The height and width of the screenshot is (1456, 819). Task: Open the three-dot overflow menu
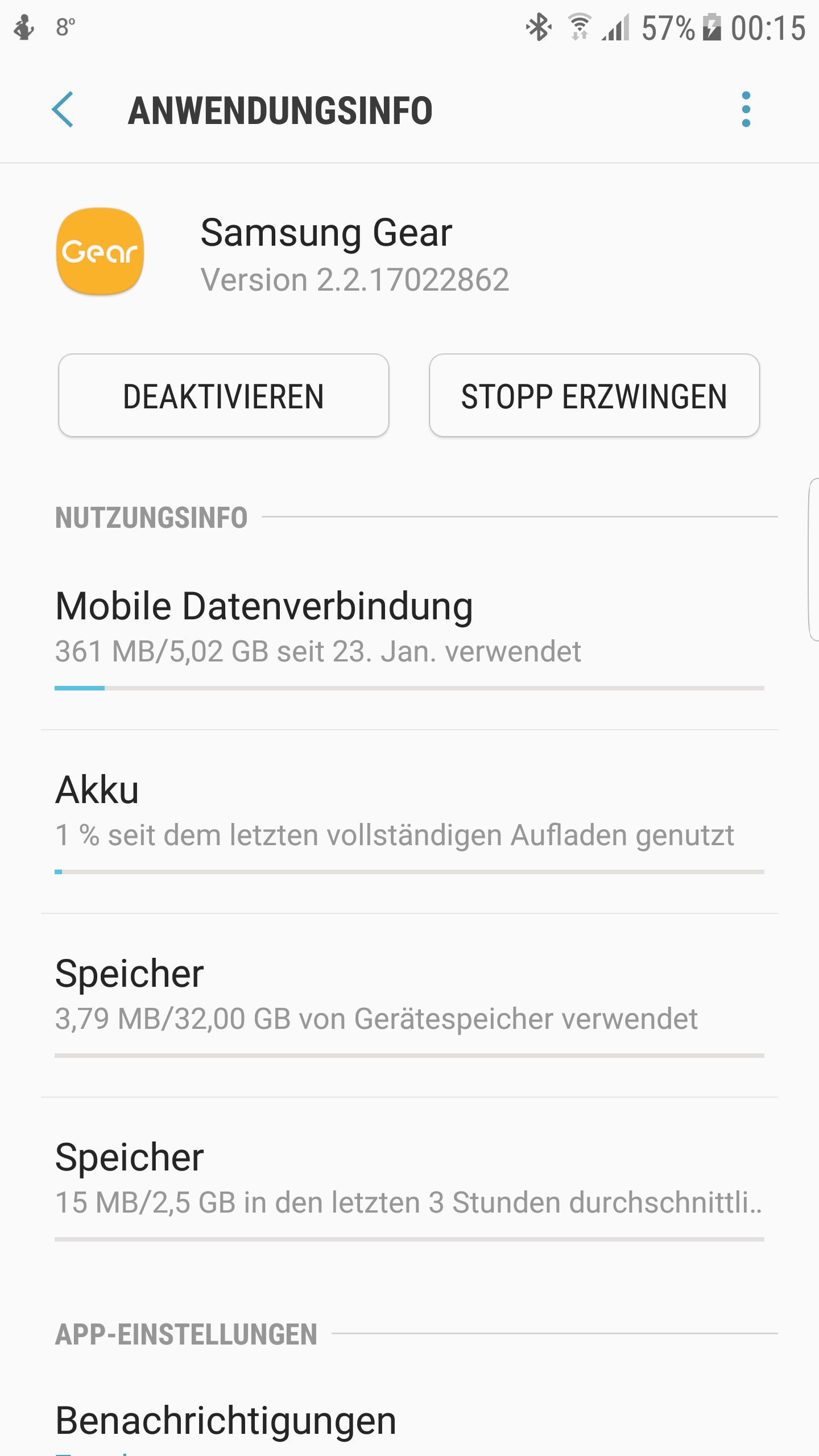point(746,109)
